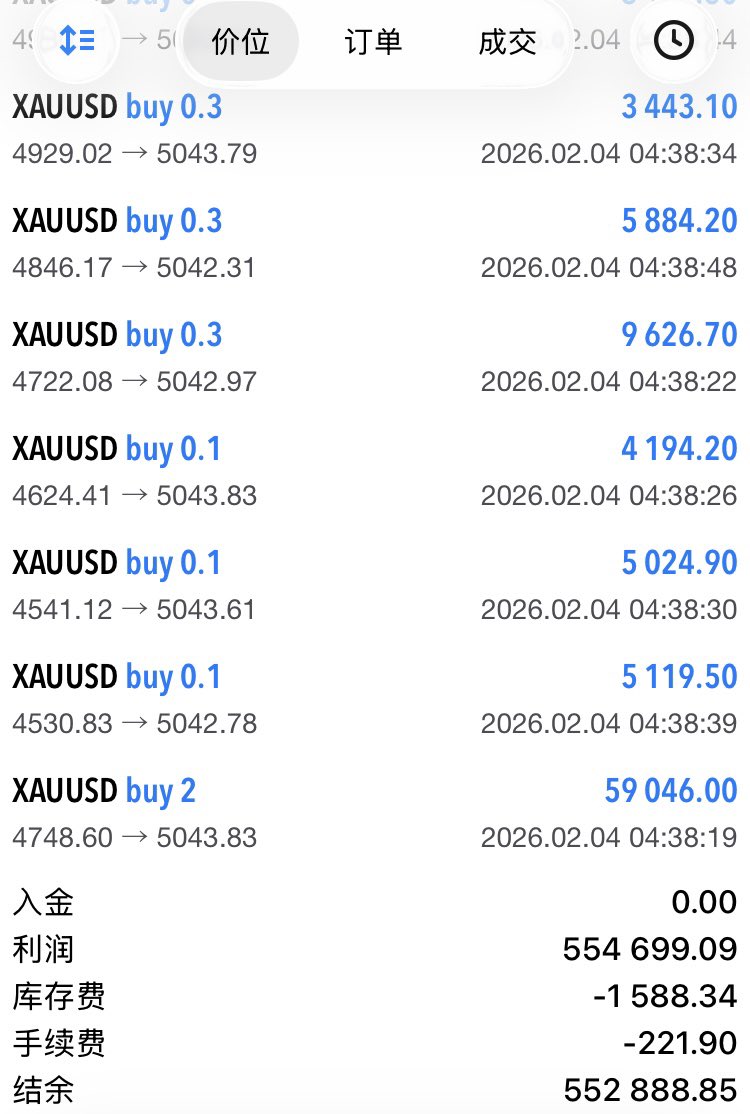Switch to the 价位 tab
This screenshot has width=750, height=1114.
point(241,42)
